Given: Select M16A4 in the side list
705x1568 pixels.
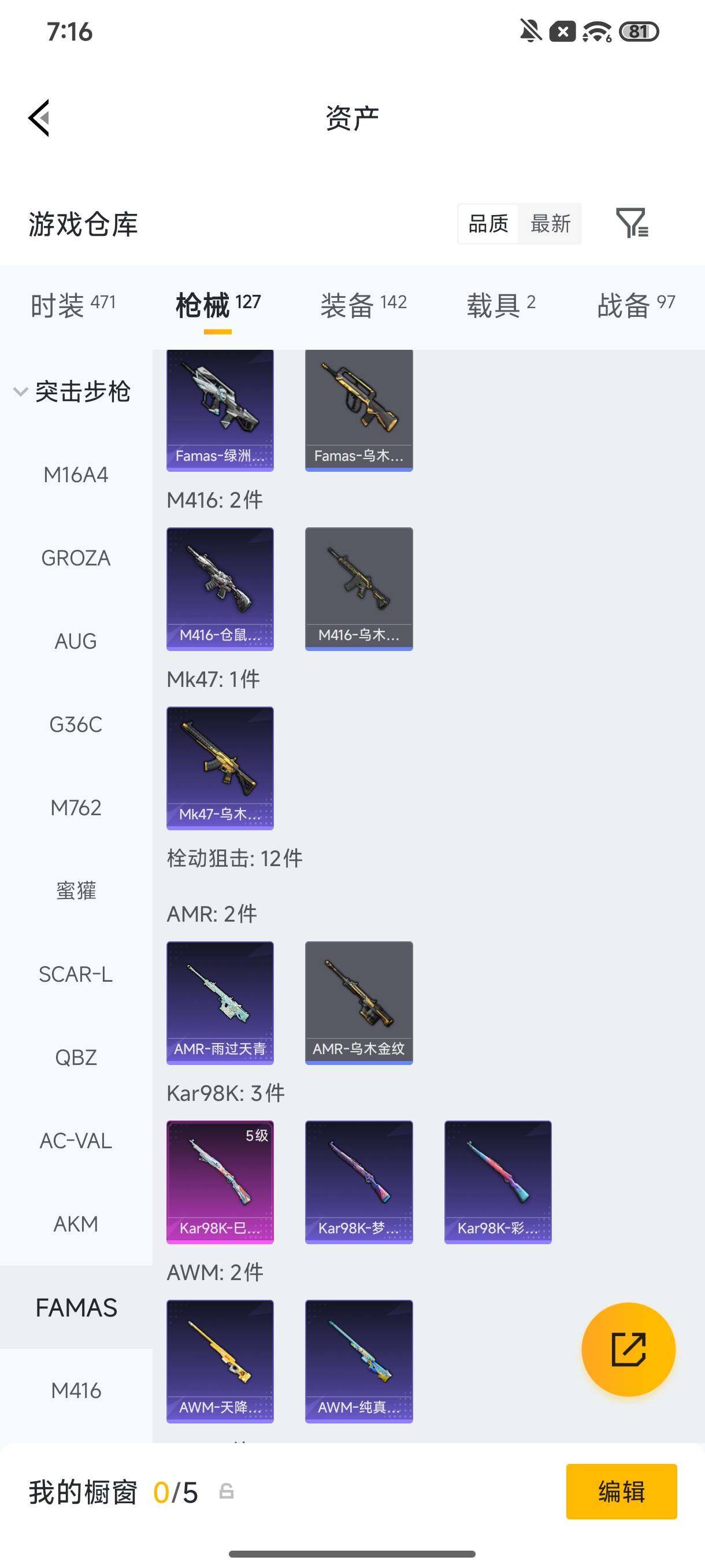Looking at the screenshot, I should [x=76, y=475].
